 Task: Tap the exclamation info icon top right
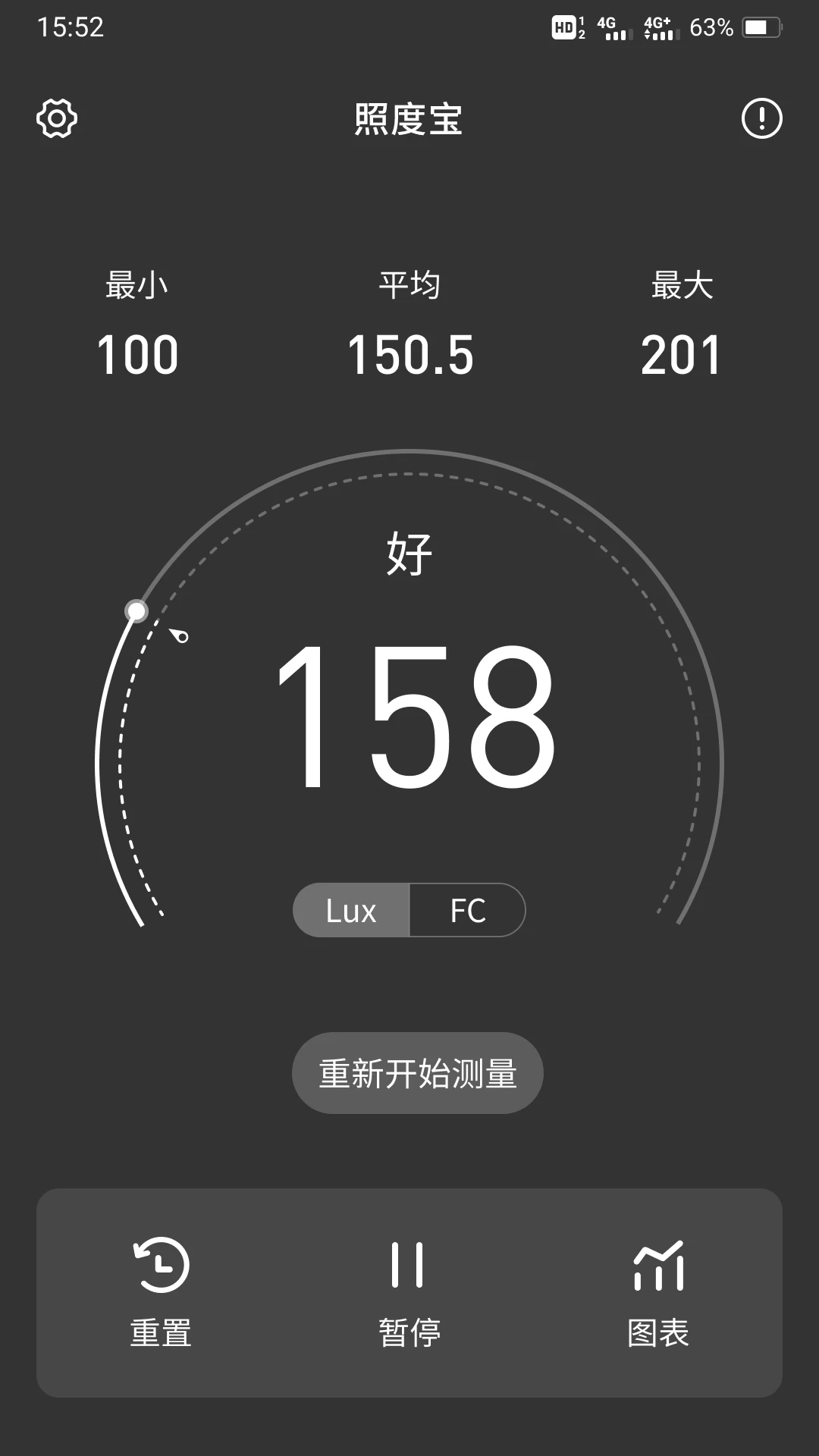pos(762,118)
